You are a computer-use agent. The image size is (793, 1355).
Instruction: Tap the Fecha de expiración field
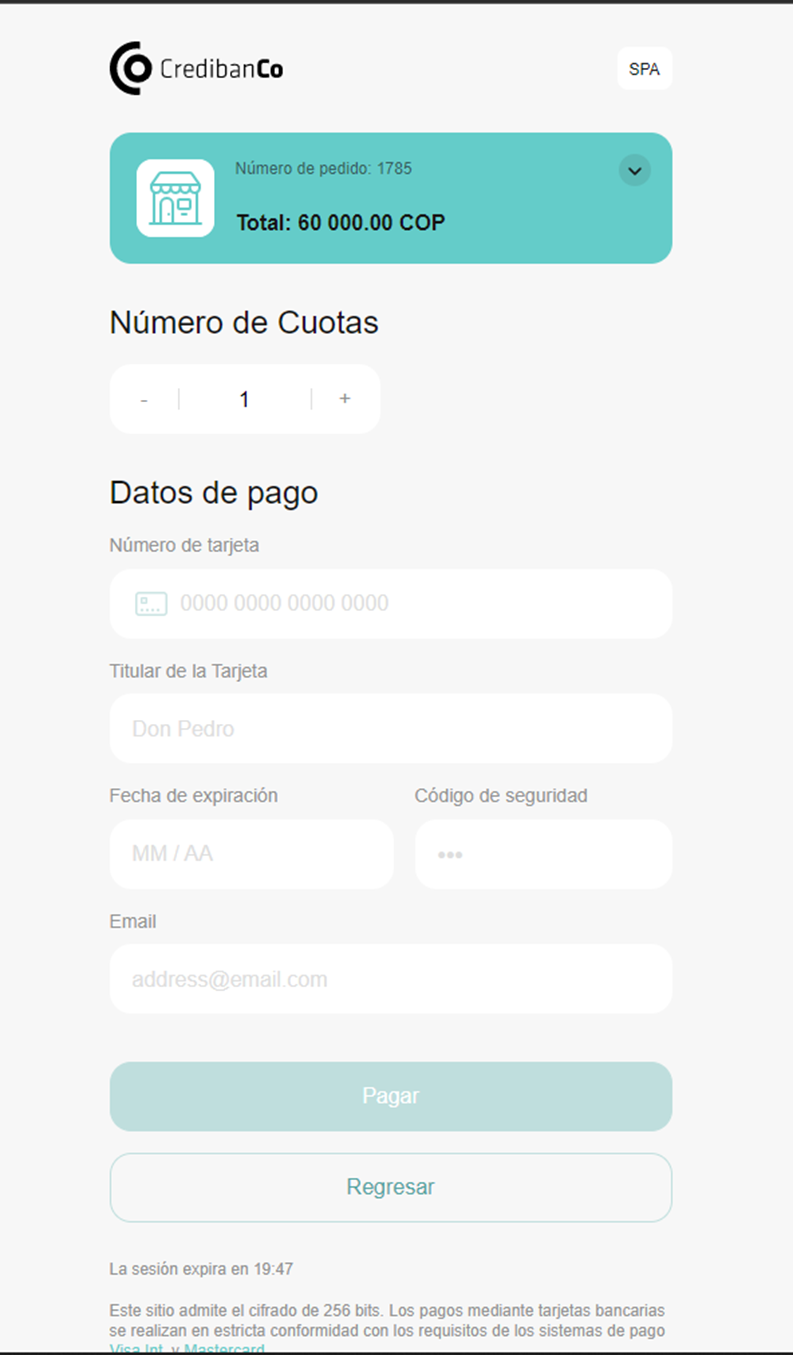(252, 854)
